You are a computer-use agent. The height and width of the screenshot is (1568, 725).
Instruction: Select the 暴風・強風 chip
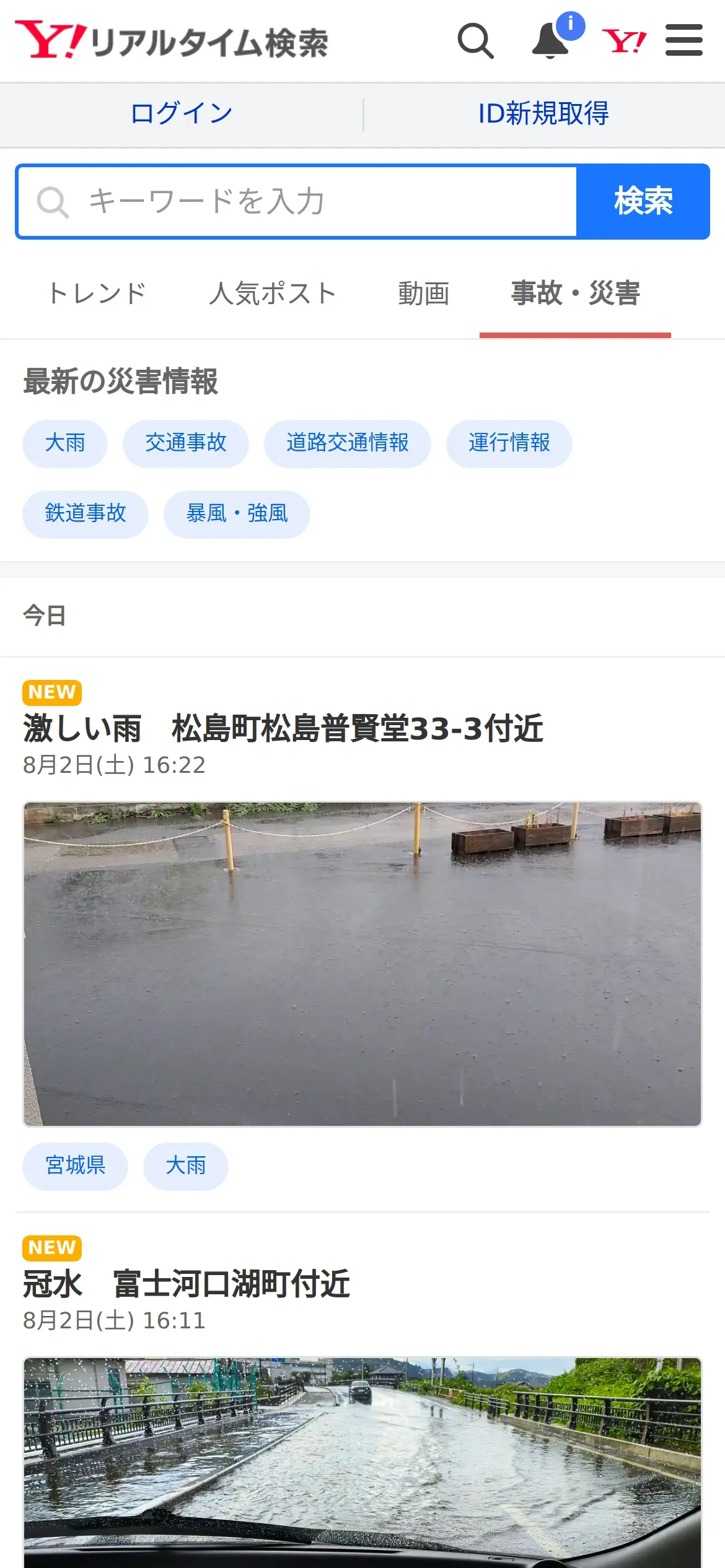tap(237, 514)
